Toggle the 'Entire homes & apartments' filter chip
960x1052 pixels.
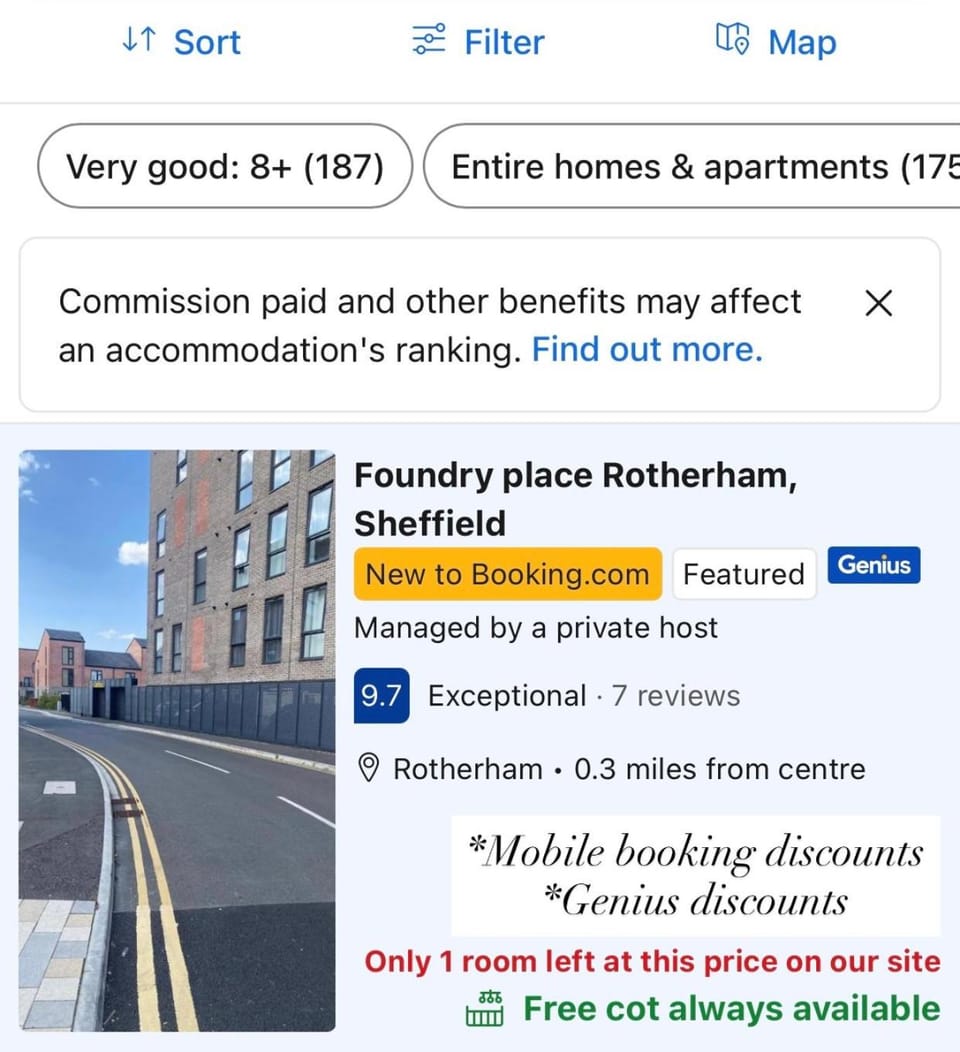(x=700, y=166)
